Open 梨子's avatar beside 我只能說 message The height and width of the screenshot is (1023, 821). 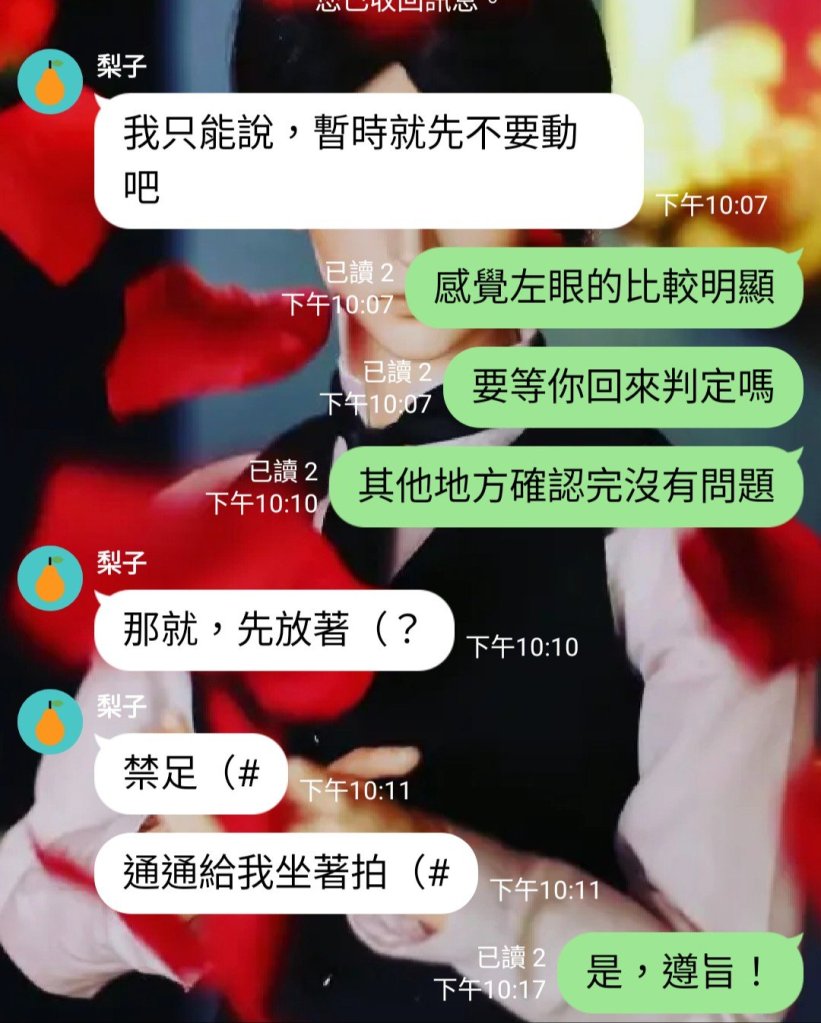point(50,82)
